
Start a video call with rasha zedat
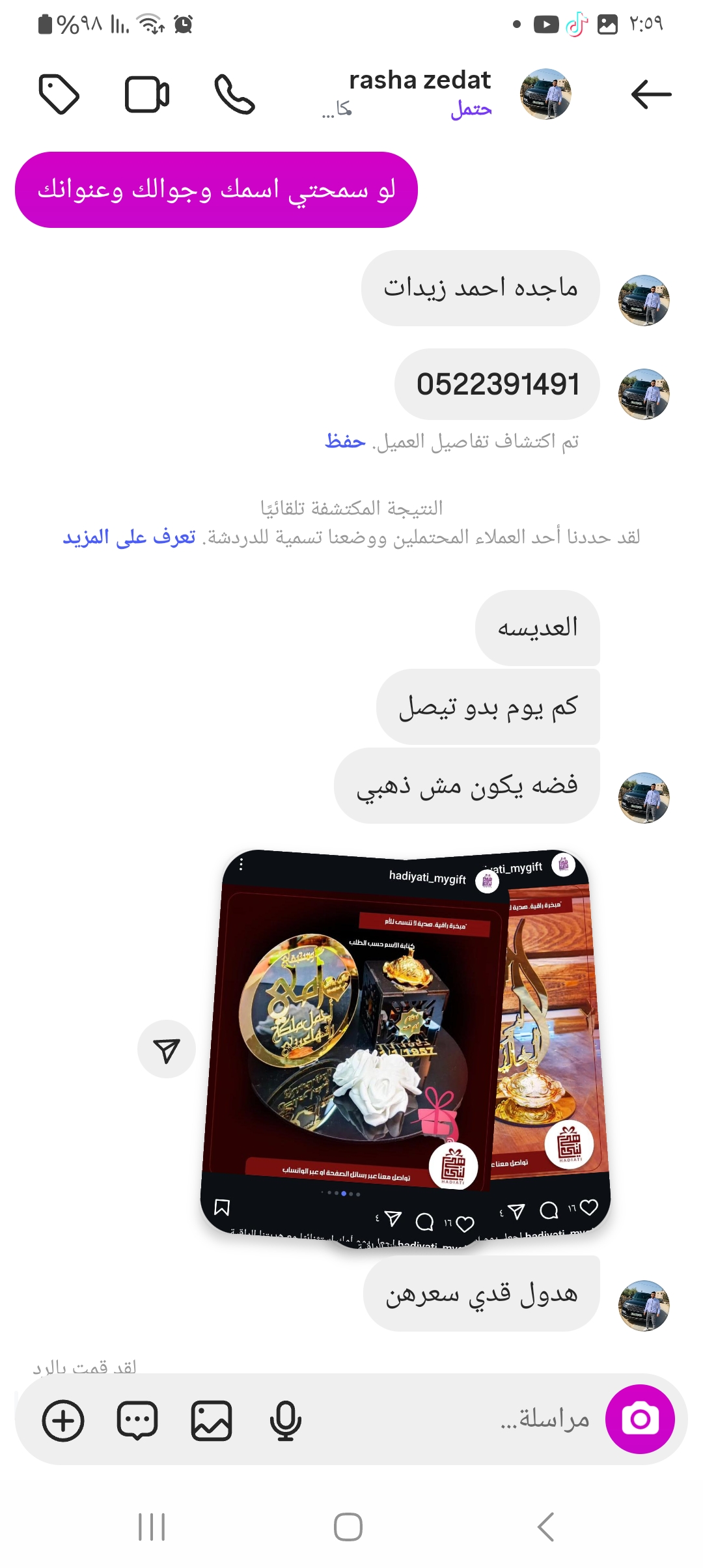point(147,95)
